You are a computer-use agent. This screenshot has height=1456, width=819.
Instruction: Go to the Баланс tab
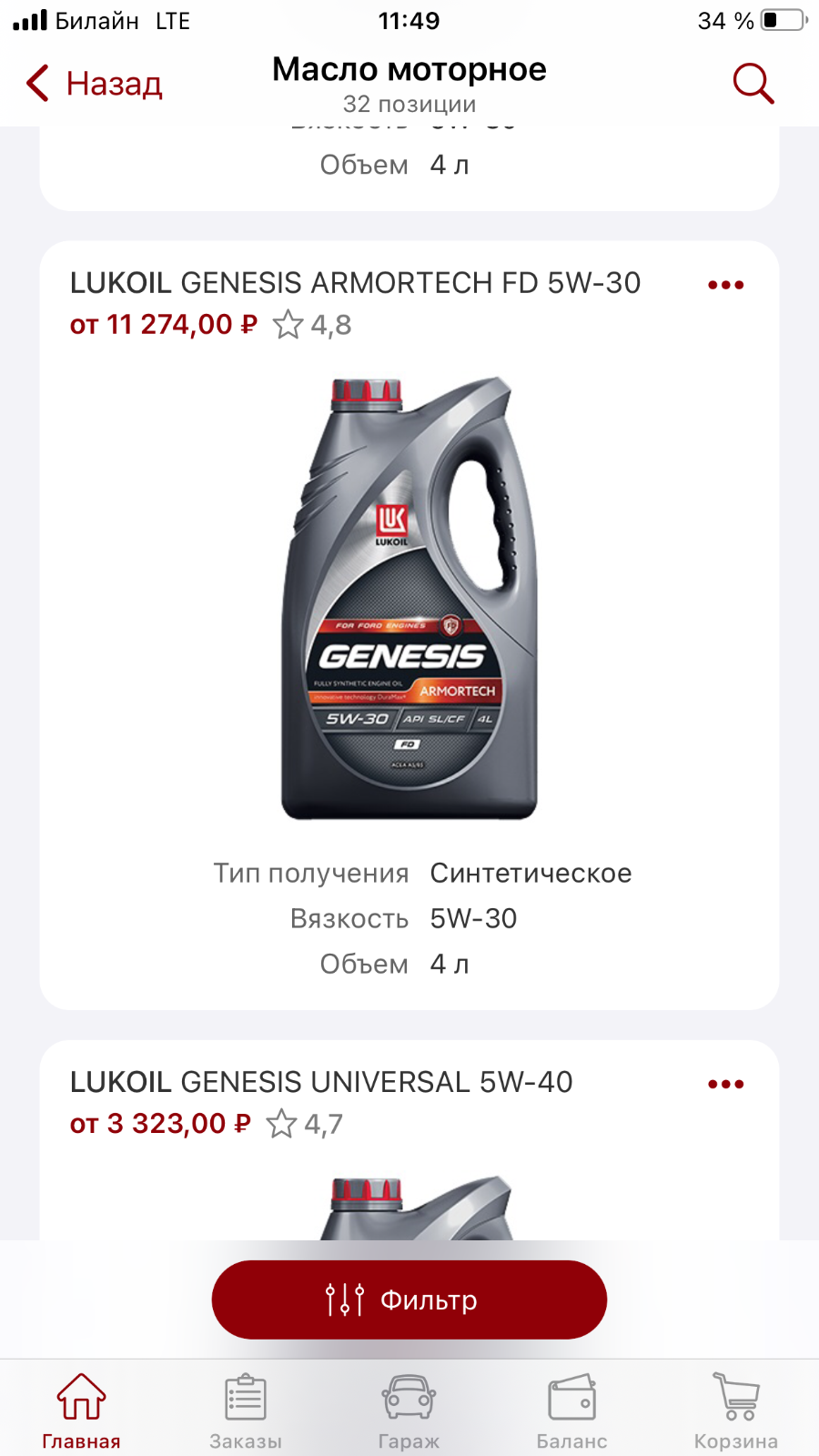point(572,1410)
